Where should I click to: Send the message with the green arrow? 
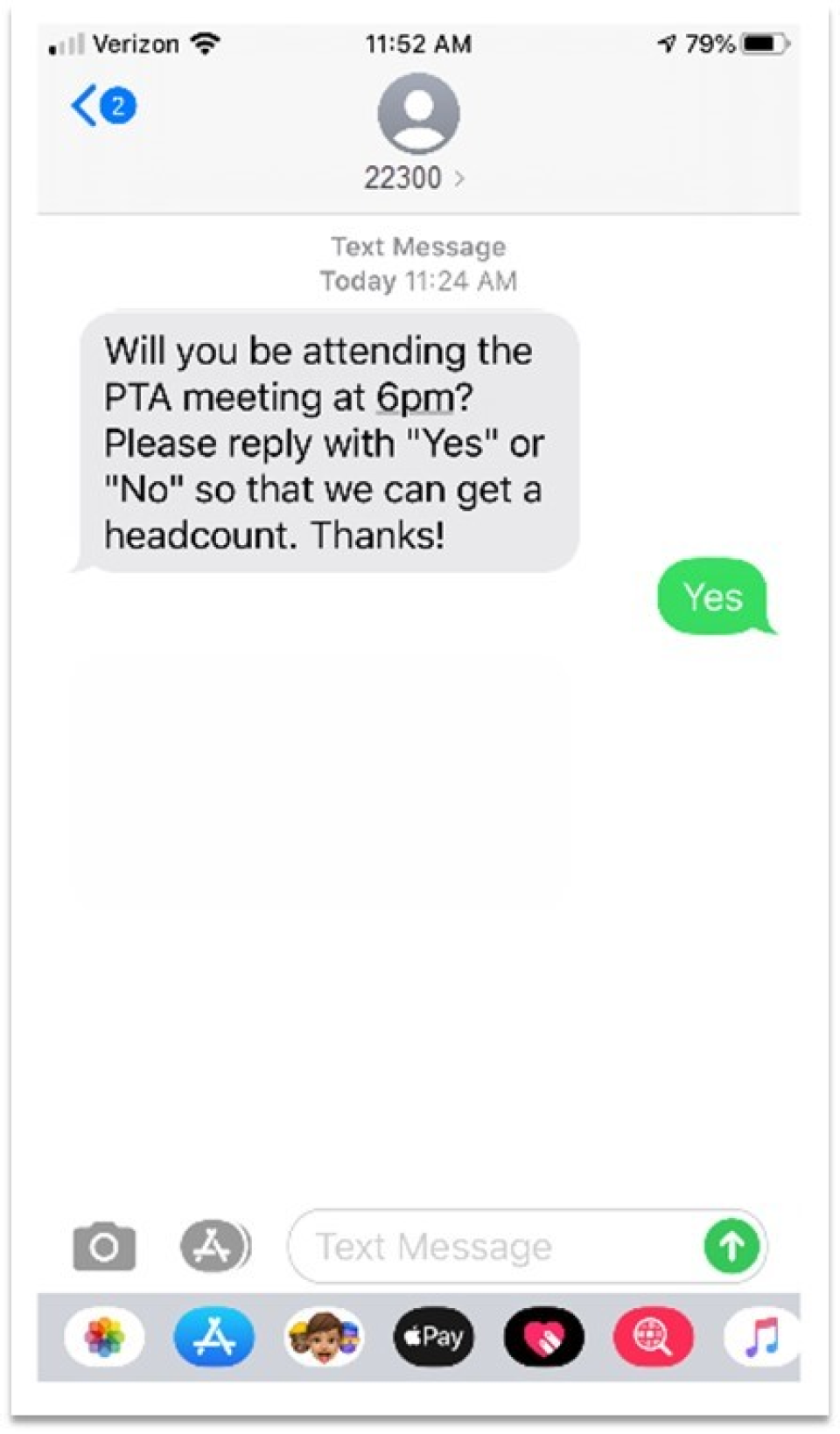[x=731, y=1246]
